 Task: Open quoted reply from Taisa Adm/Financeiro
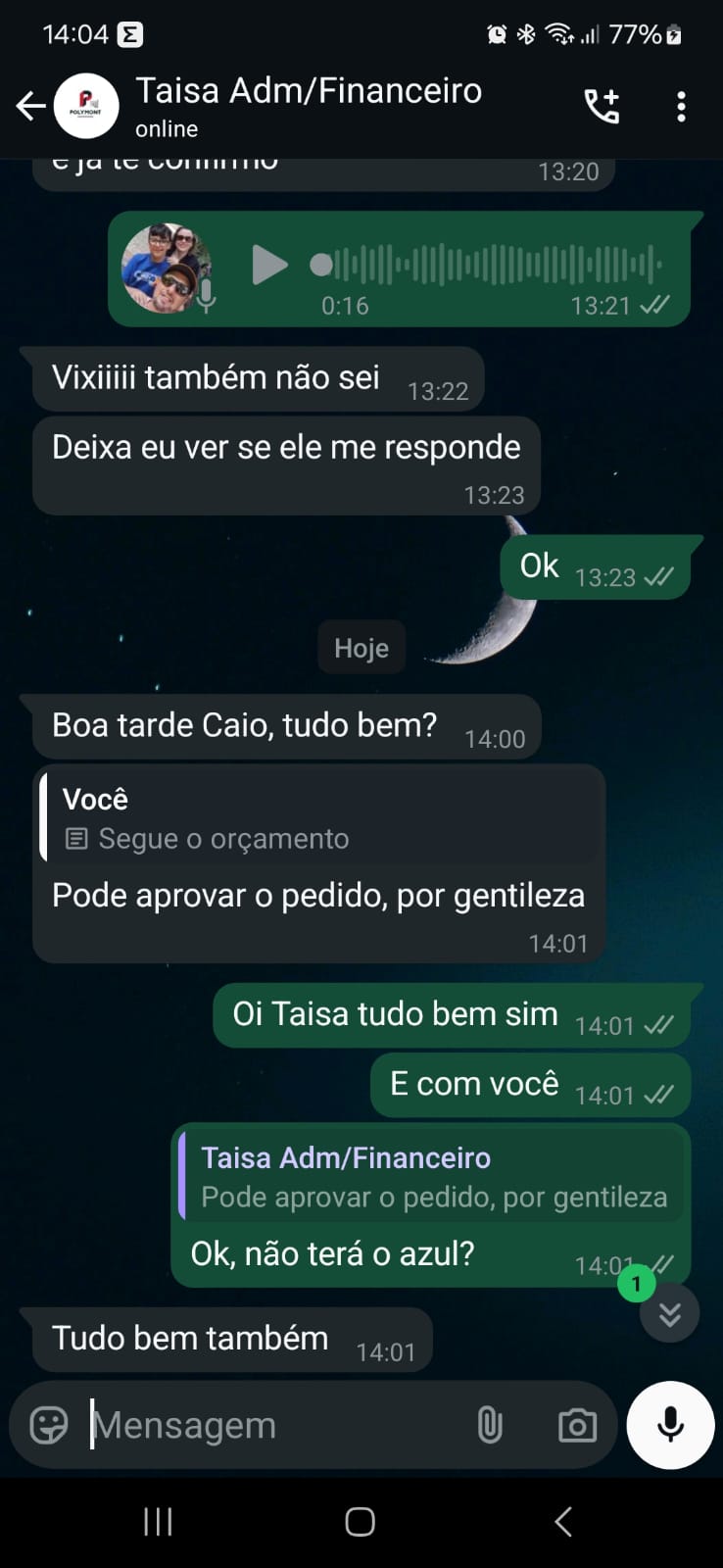(x=433, y=1178)
